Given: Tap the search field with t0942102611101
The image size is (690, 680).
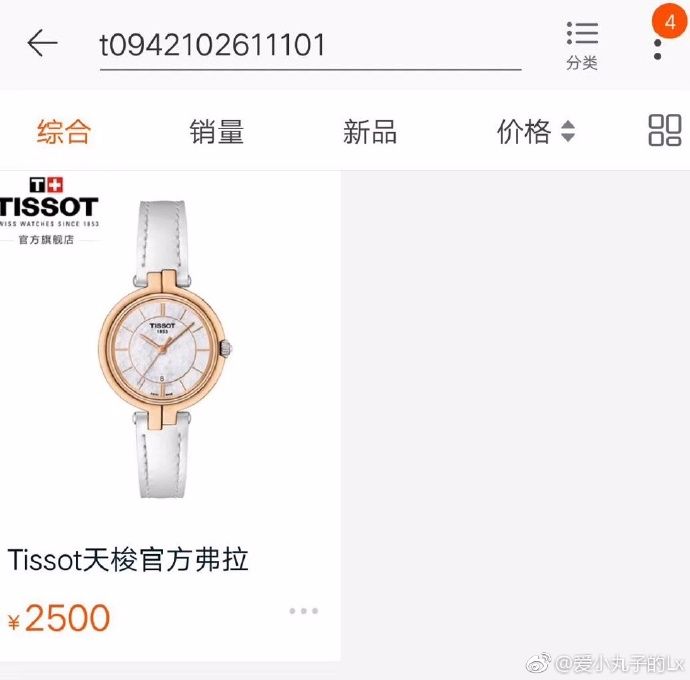Looking at the screenshot, I should coord(310,45).
